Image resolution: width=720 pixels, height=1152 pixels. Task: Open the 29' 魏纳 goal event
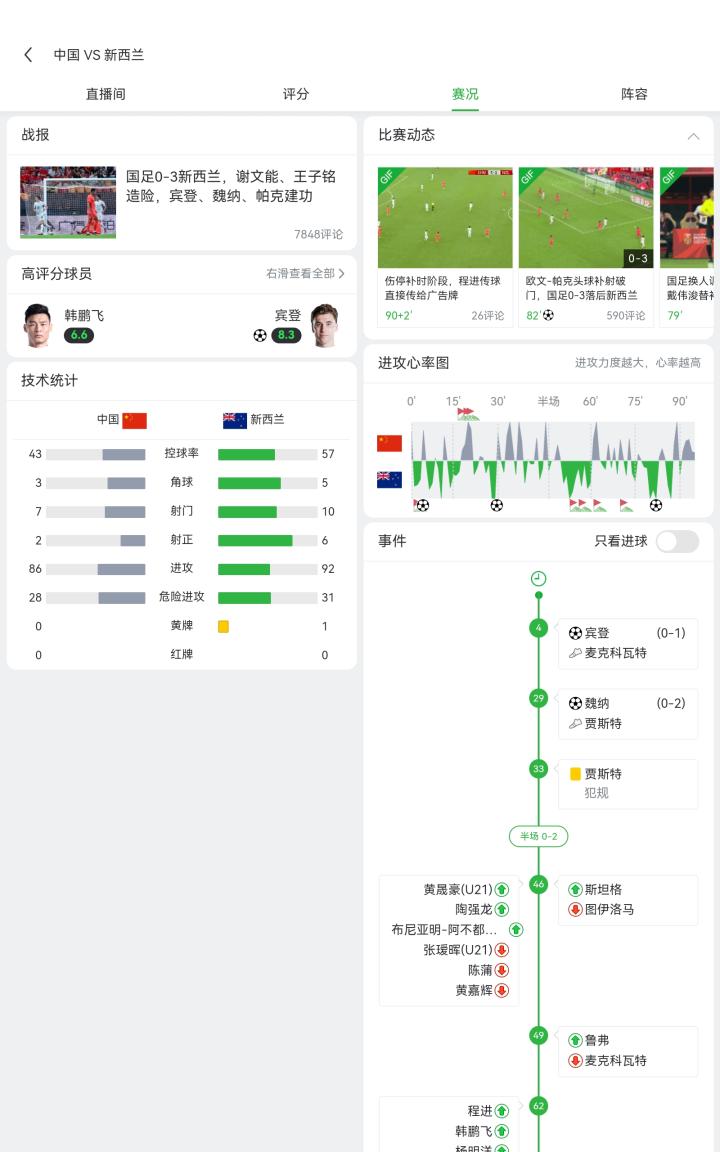click(627, 713)
